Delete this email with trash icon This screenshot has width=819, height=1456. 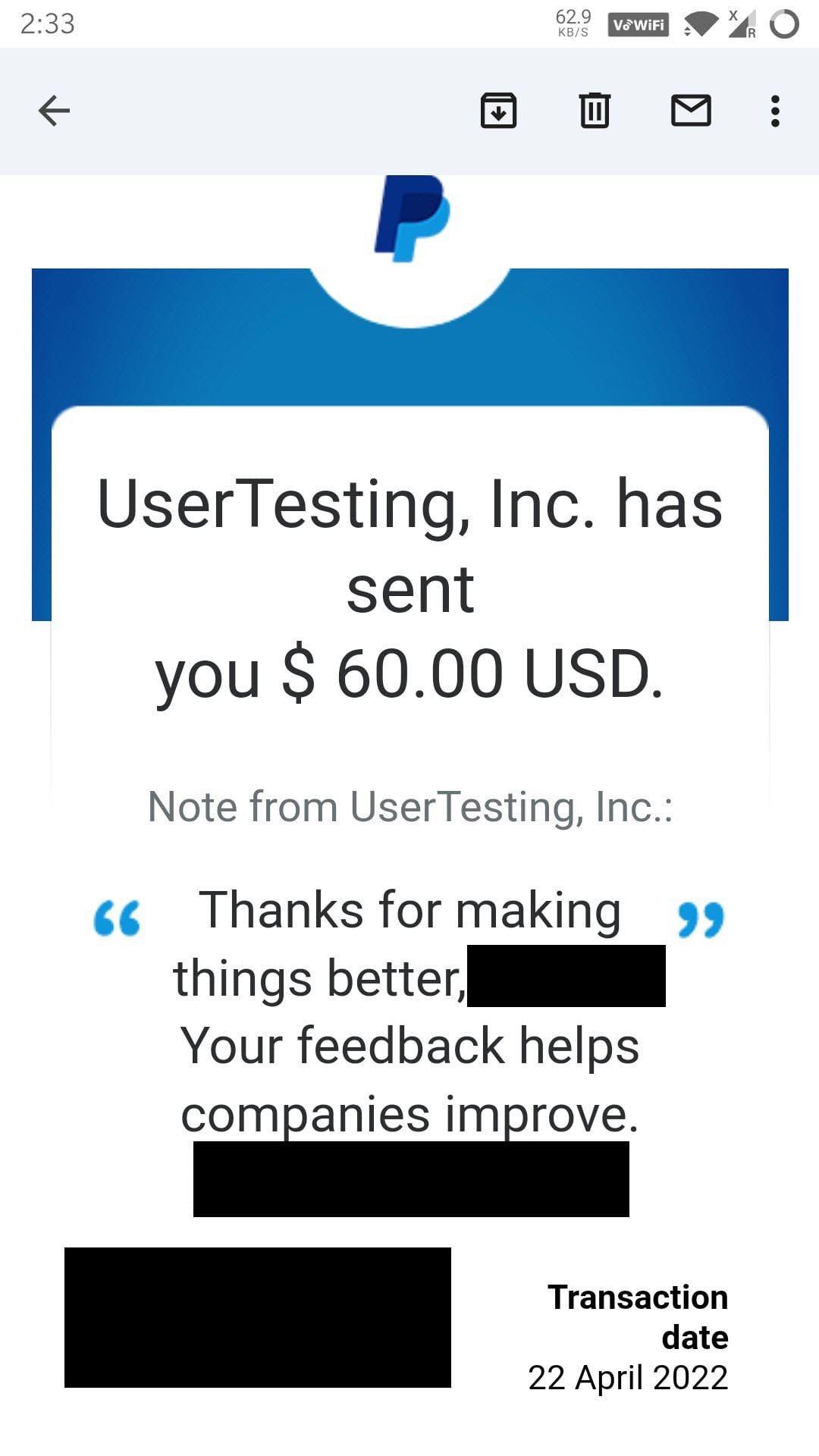(595, 111)
